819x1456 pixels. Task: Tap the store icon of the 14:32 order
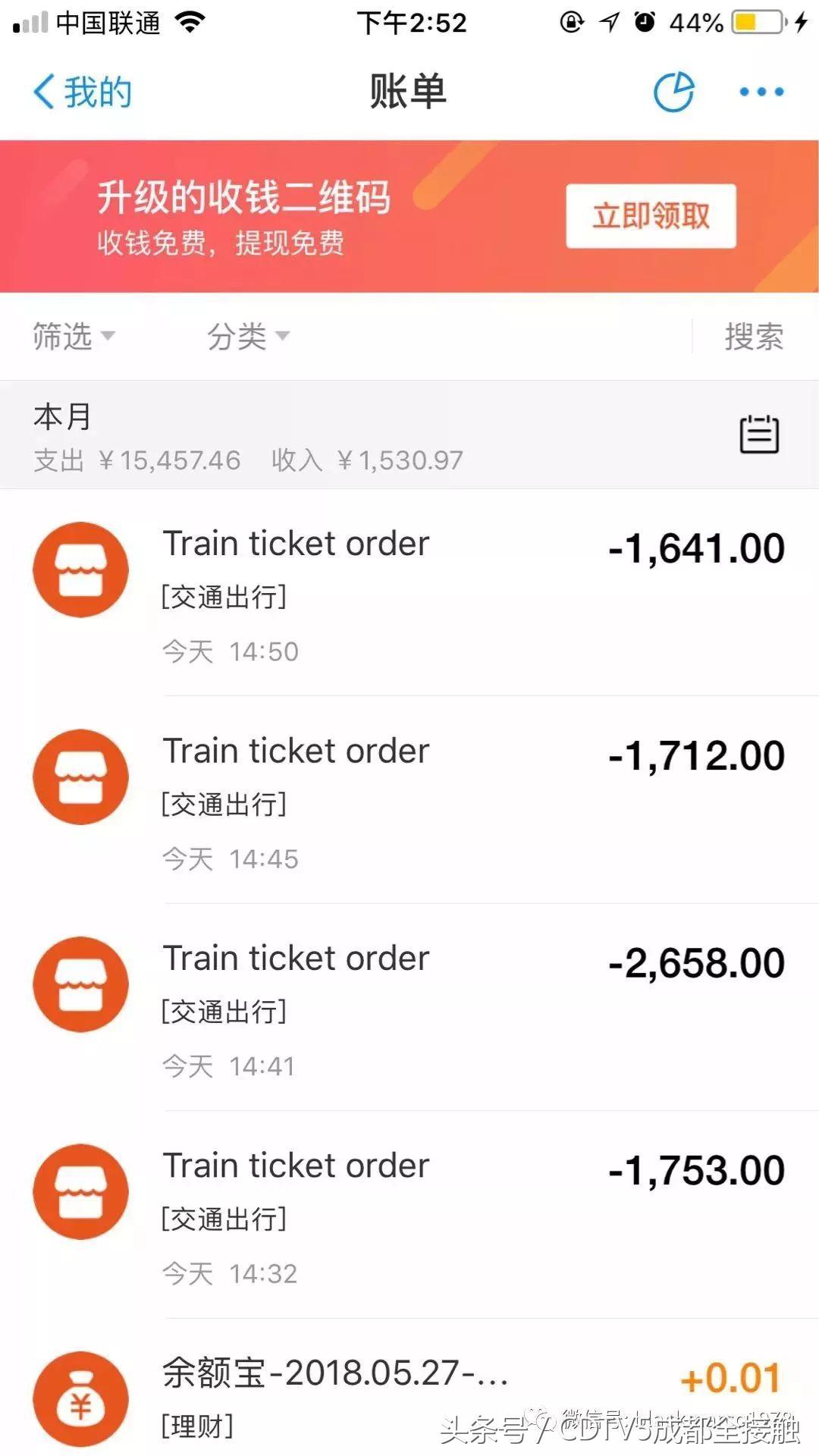pos(81,1192)
